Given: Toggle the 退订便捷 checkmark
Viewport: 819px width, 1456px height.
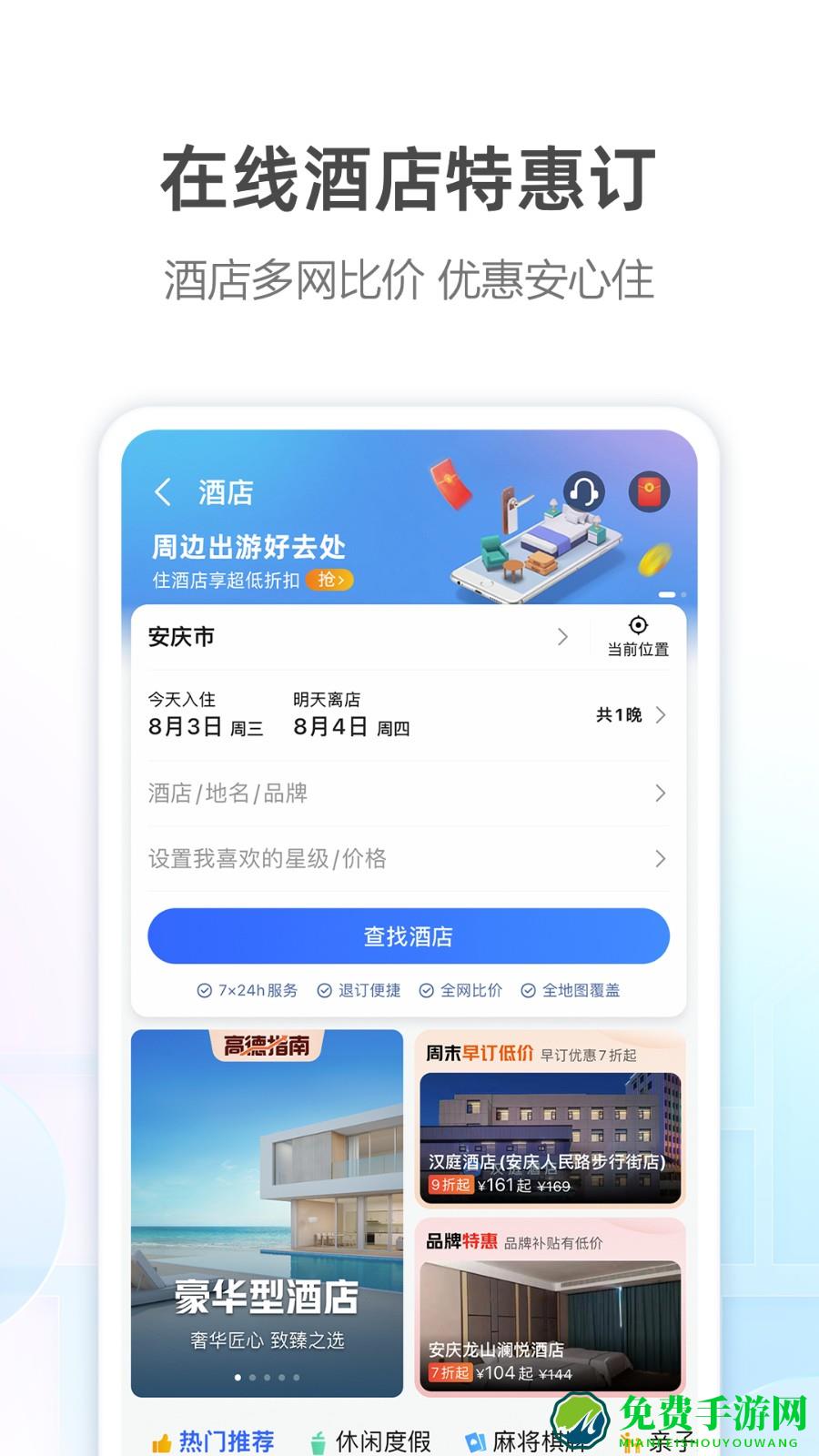Looking at the screenshot, I should [324, 991].
